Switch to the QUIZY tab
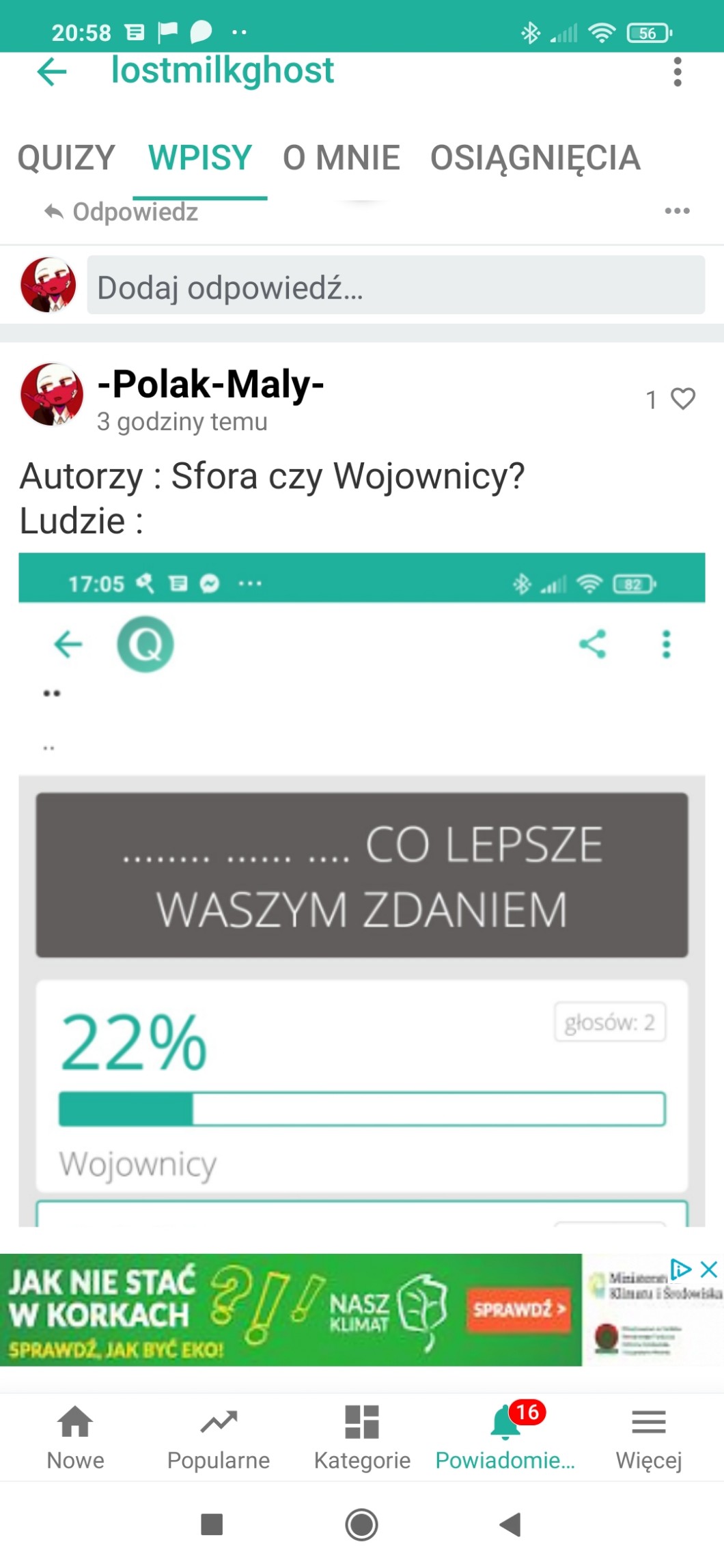Viewport: 724px width, 1568px height. point(66,158)
